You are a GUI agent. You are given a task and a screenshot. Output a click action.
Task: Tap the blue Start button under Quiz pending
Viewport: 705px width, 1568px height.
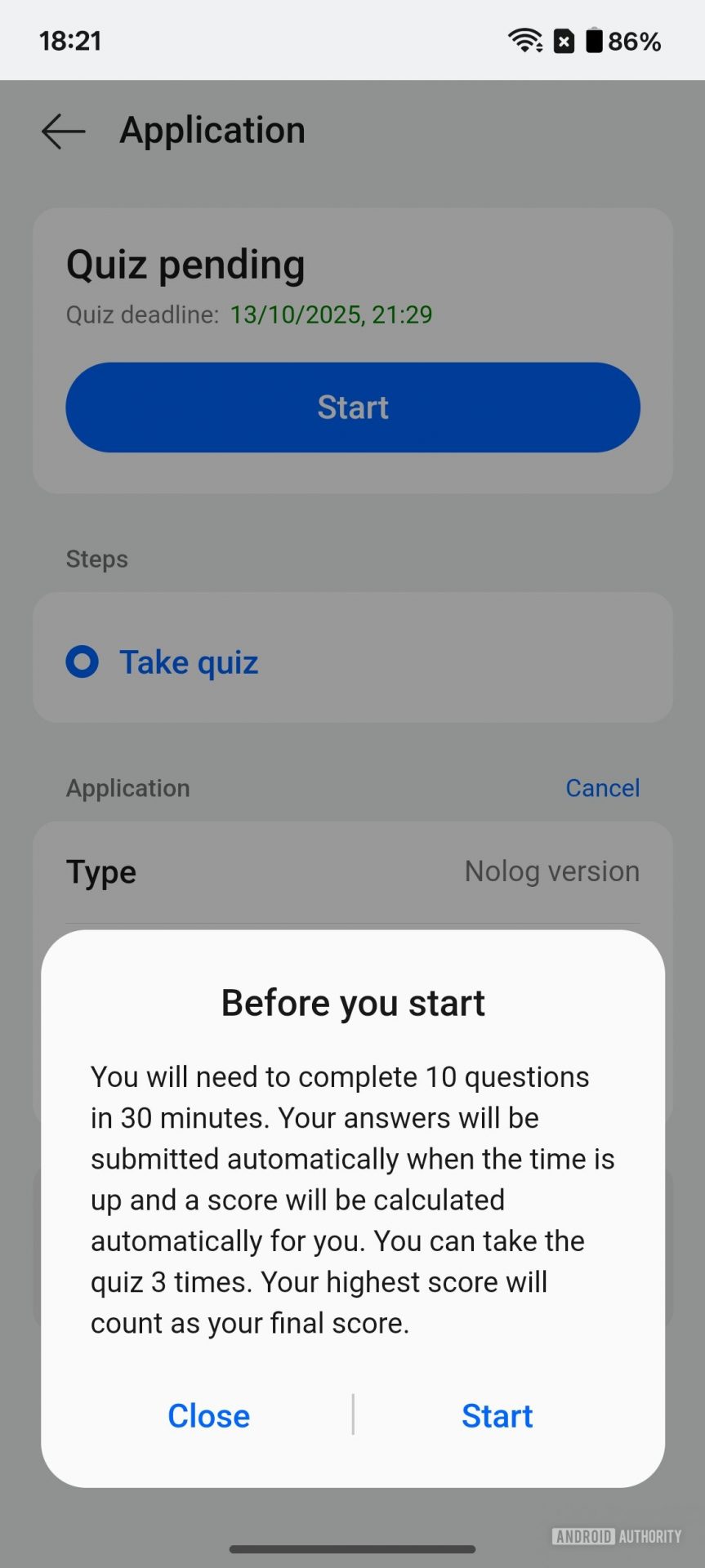pos(352,407)
